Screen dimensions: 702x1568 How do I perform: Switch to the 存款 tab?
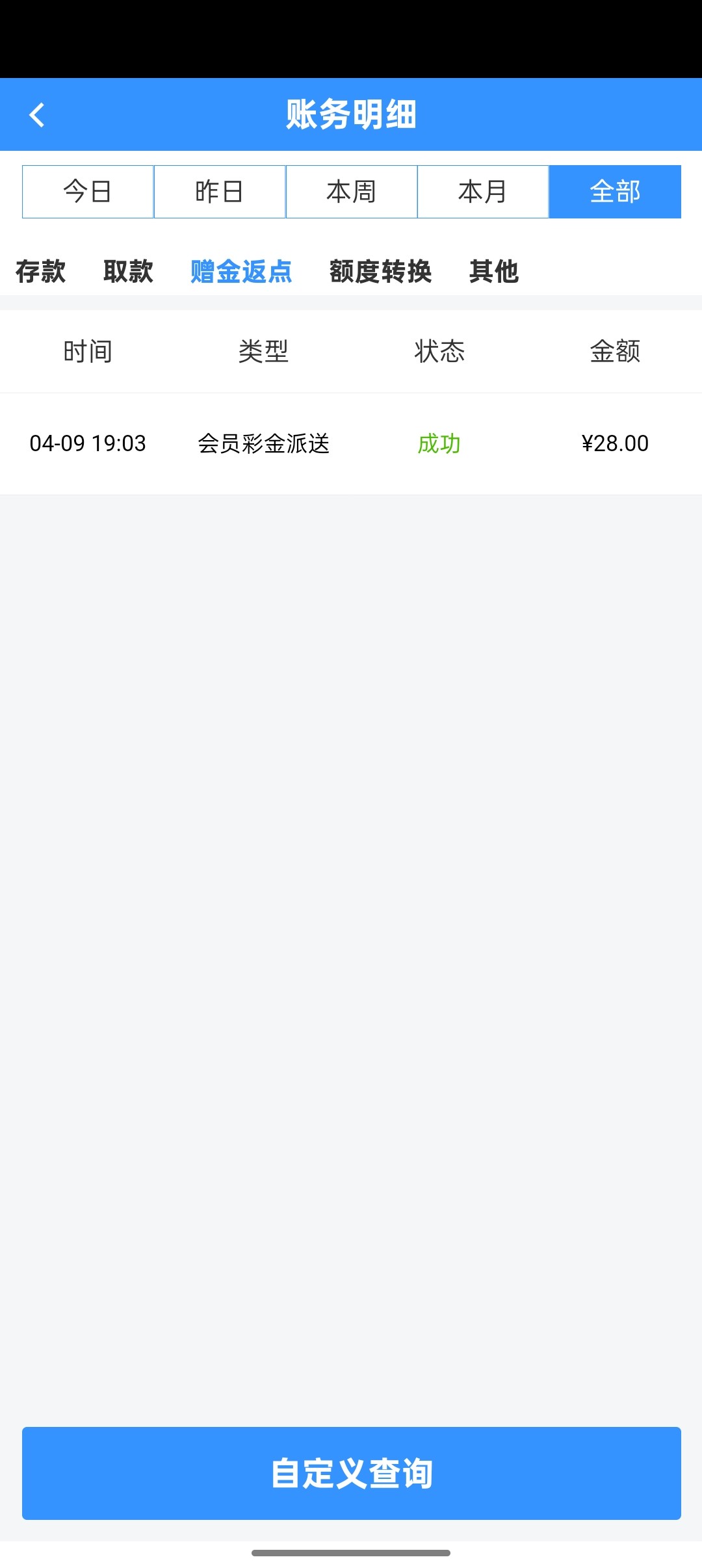pos(41,271)
